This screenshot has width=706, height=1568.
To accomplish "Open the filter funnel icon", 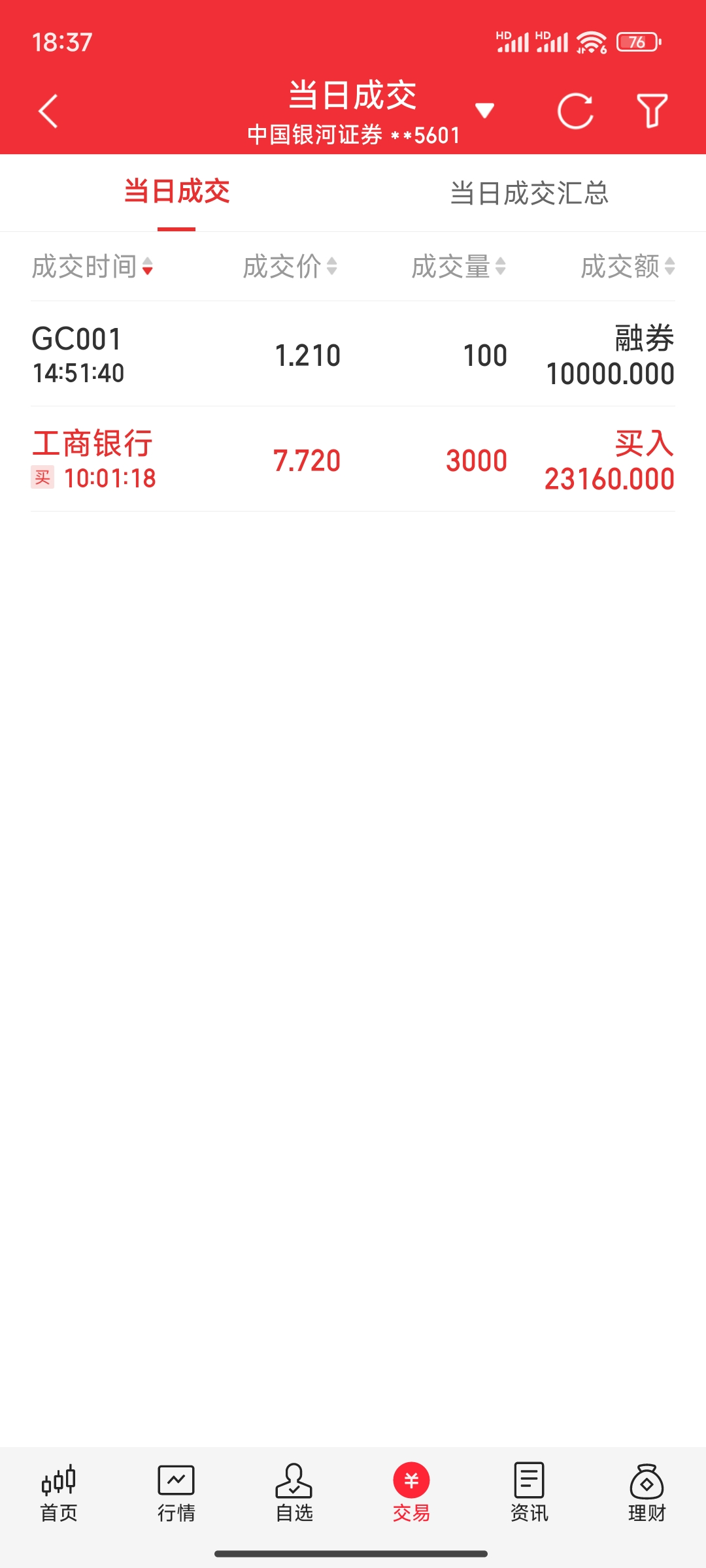I will click(x=652, y=111).
